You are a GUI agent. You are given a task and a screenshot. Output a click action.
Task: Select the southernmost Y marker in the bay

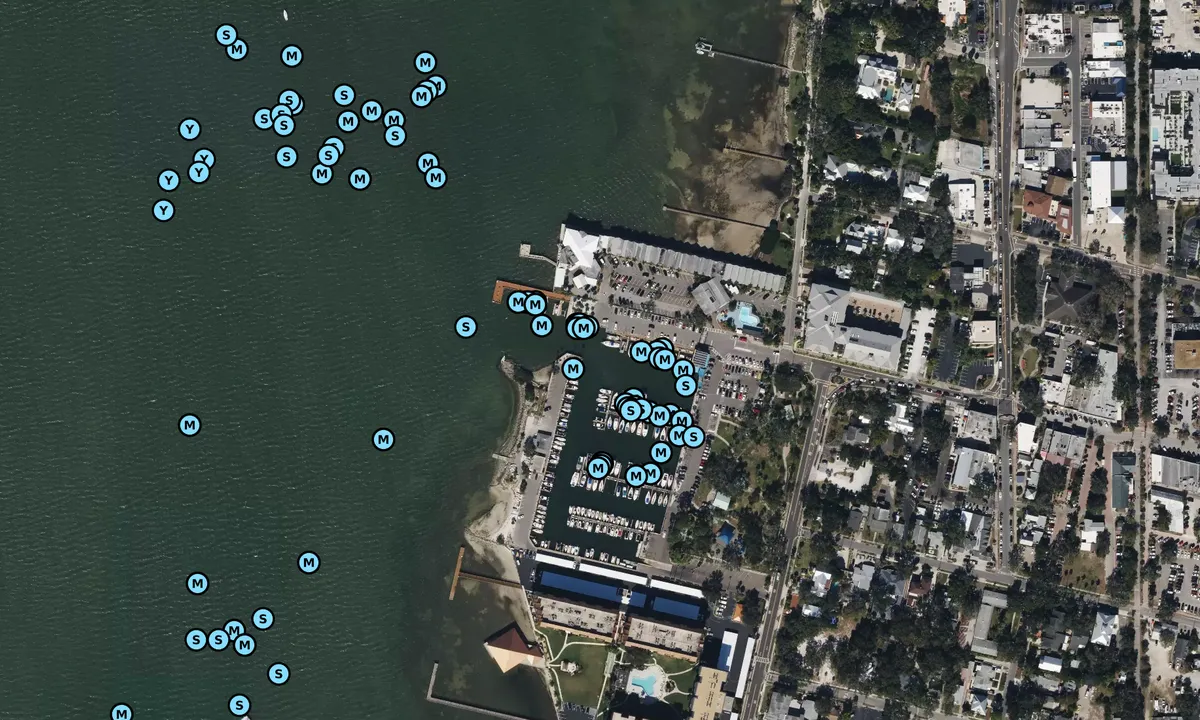coord(163,211)
